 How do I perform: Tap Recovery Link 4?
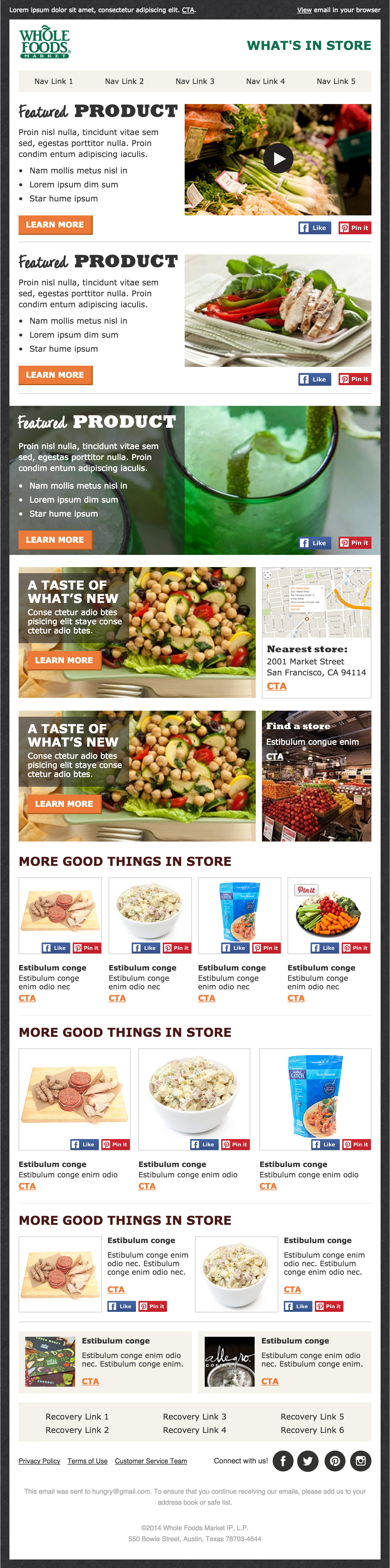(194, 1430)
